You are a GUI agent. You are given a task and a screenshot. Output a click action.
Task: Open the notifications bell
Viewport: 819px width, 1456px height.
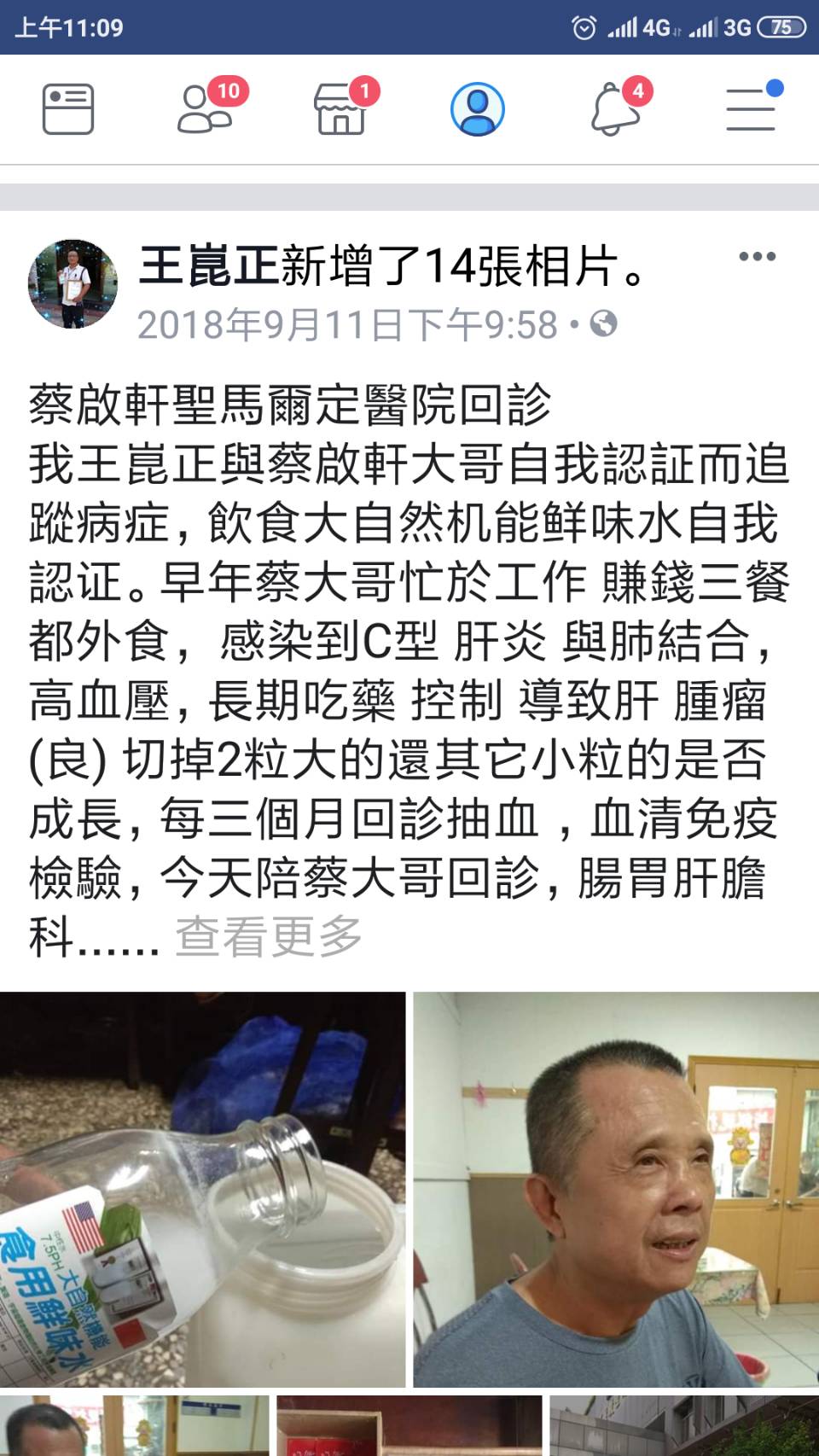pyautogui.click(x=616, y=109)
